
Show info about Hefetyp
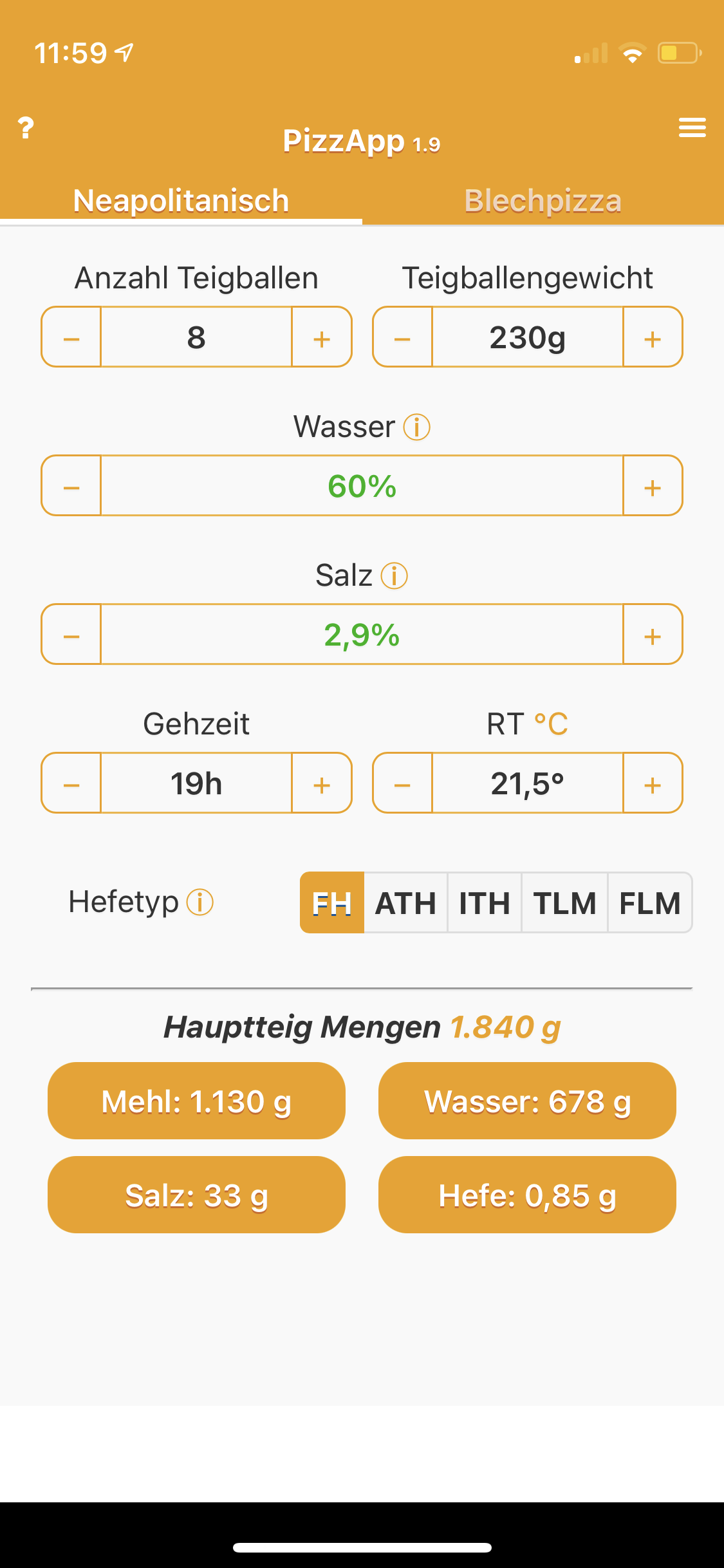(200, 902)
